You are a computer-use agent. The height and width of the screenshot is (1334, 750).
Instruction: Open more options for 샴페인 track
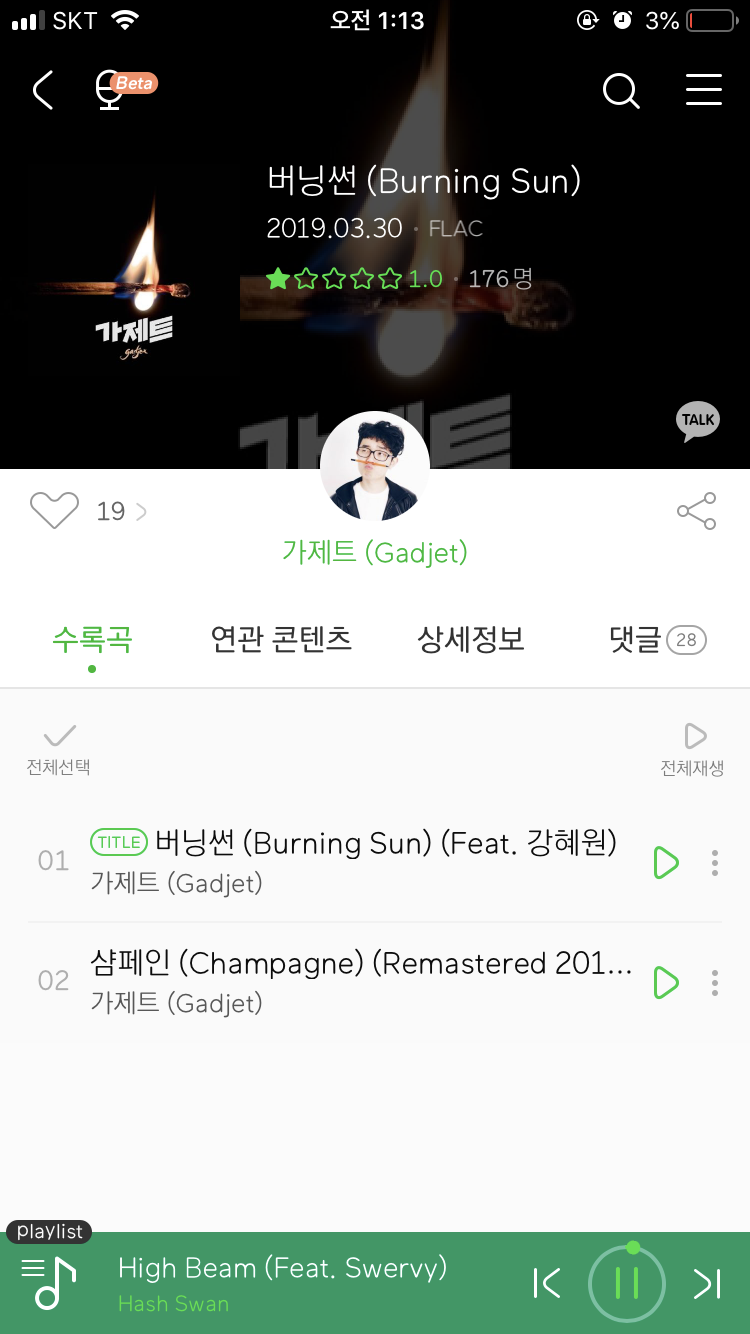coord(714,982)
